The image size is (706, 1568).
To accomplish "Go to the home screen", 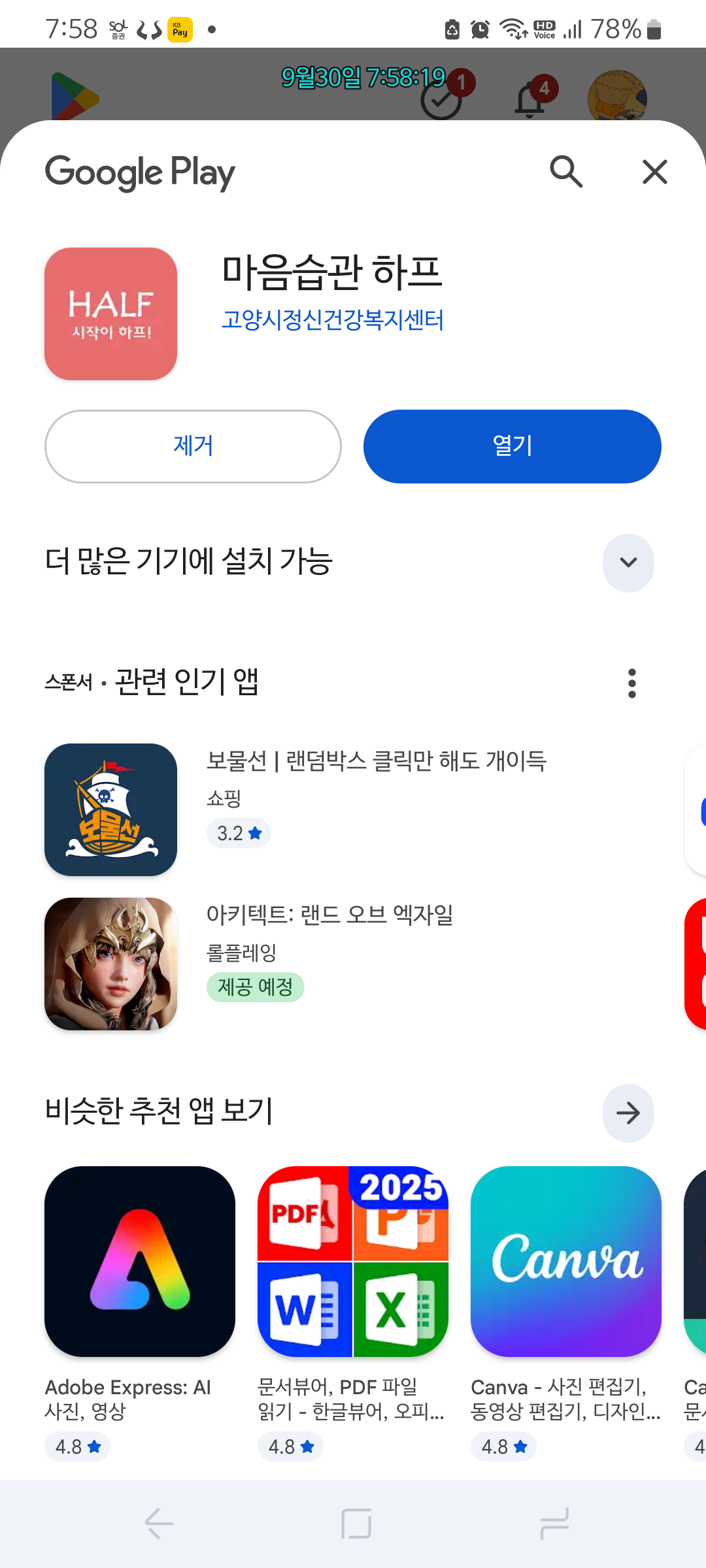I will pos(356,1524).
